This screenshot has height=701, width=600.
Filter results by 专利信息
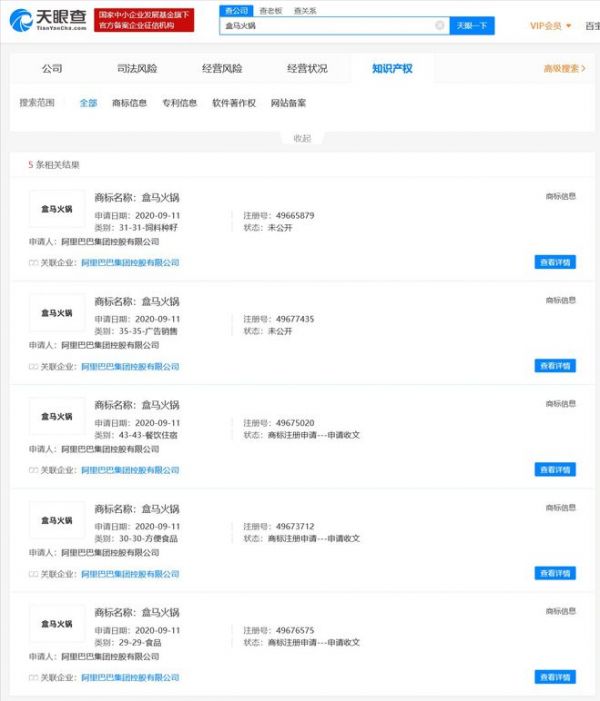179,103
